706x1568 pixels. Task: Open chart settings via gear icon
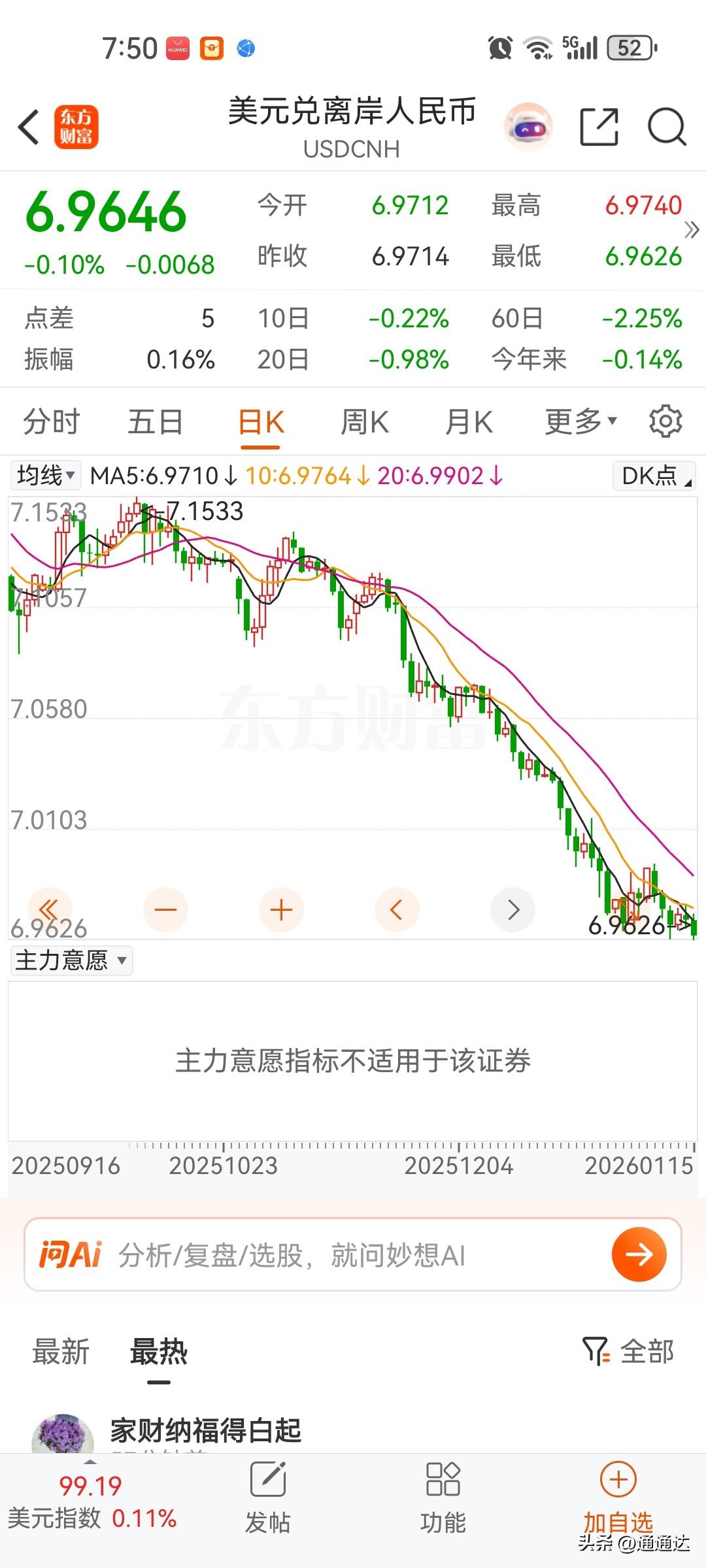coord(666,421)
